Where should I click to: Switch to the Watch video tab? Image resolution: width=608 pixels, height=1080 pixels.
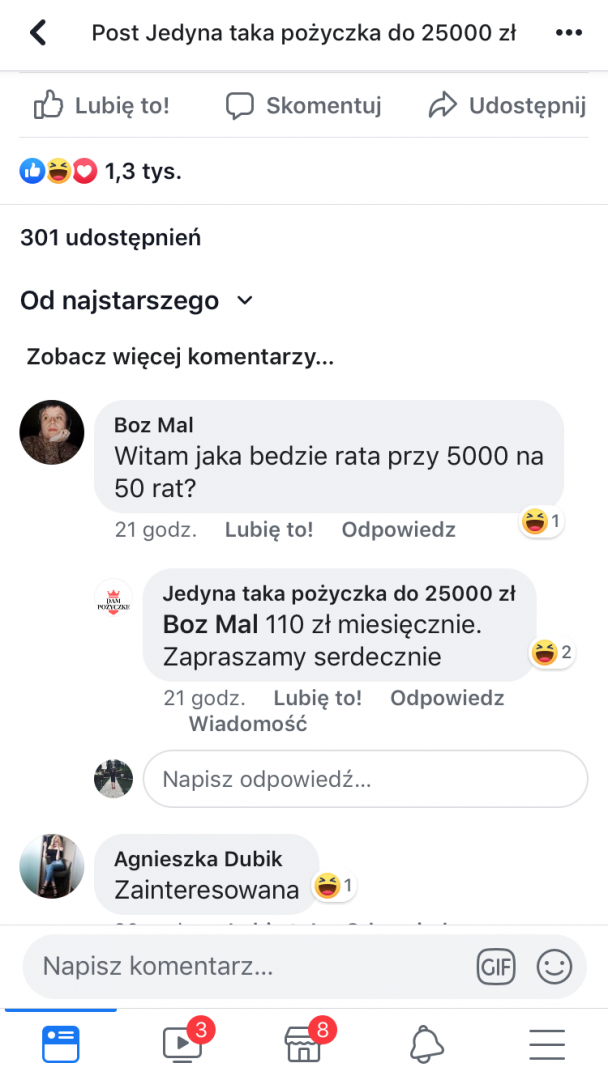click(x=183, y=1044)
